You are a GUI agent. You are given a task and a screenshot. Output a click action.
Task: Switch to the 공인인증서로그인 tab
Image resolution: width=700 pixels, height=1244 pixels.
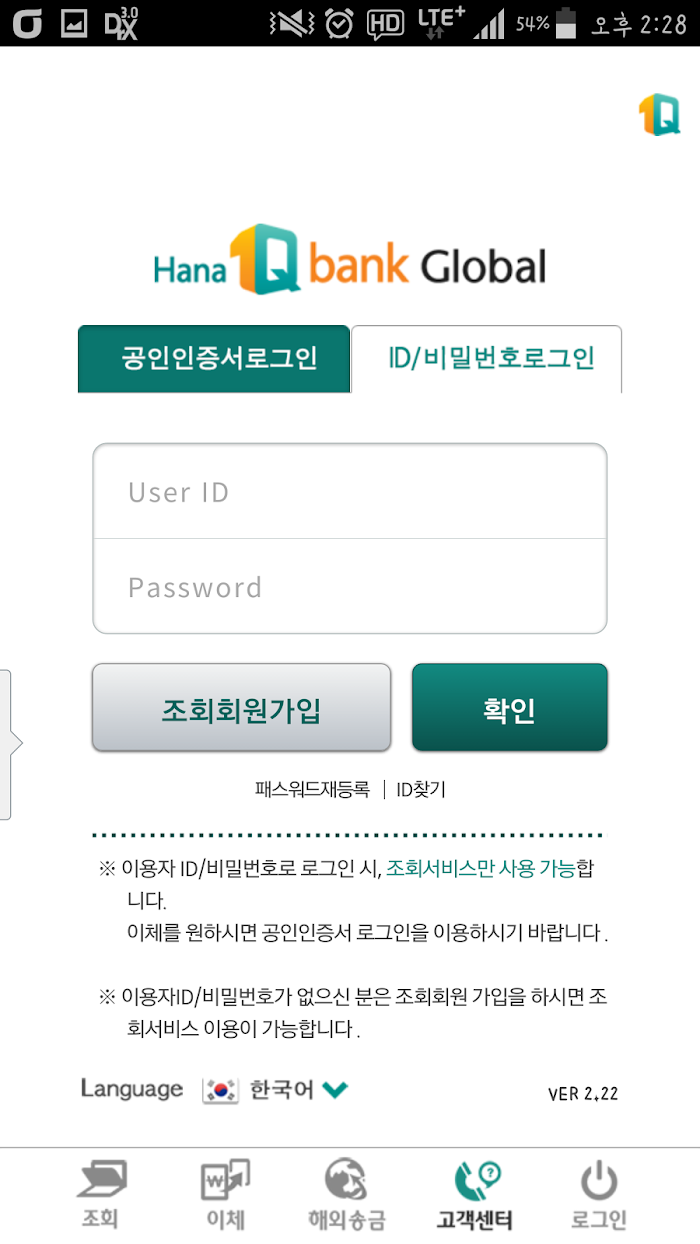(214, 358)
